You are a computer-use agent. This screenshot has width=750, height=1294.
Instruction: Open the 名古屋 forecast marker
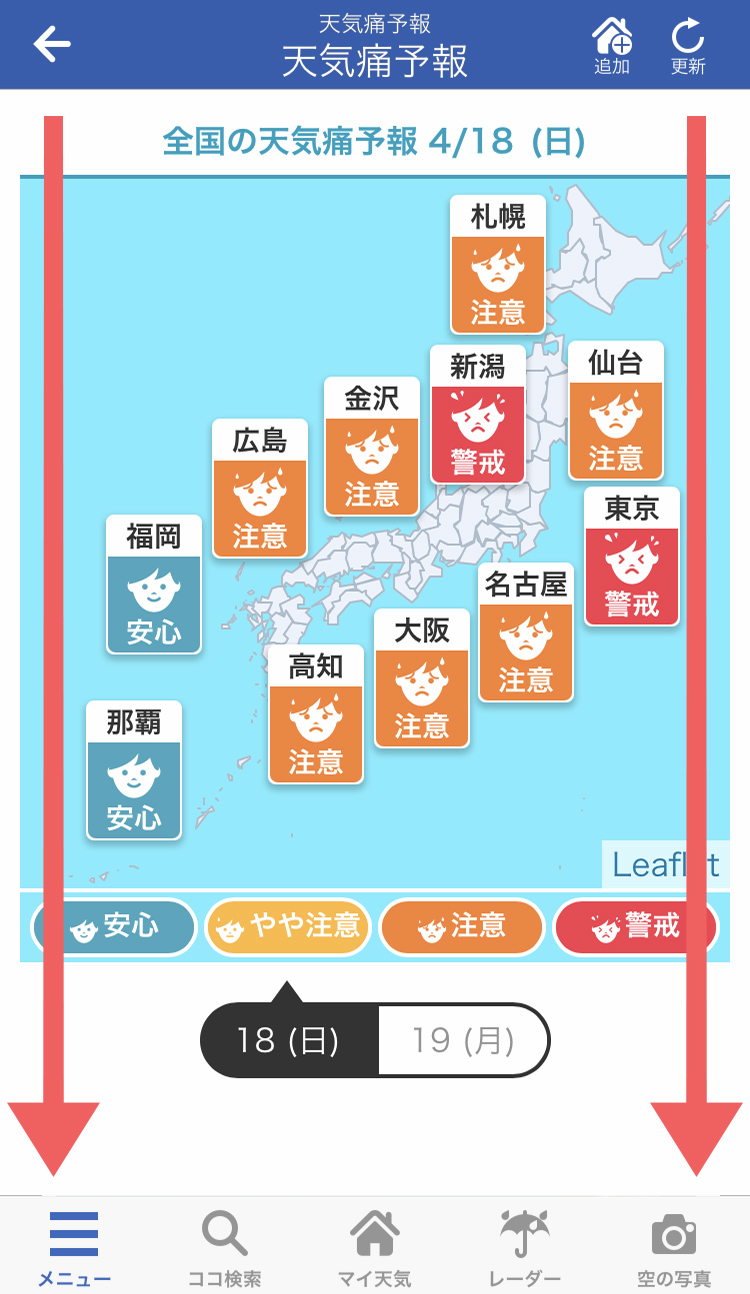click(x=526, y=633)
